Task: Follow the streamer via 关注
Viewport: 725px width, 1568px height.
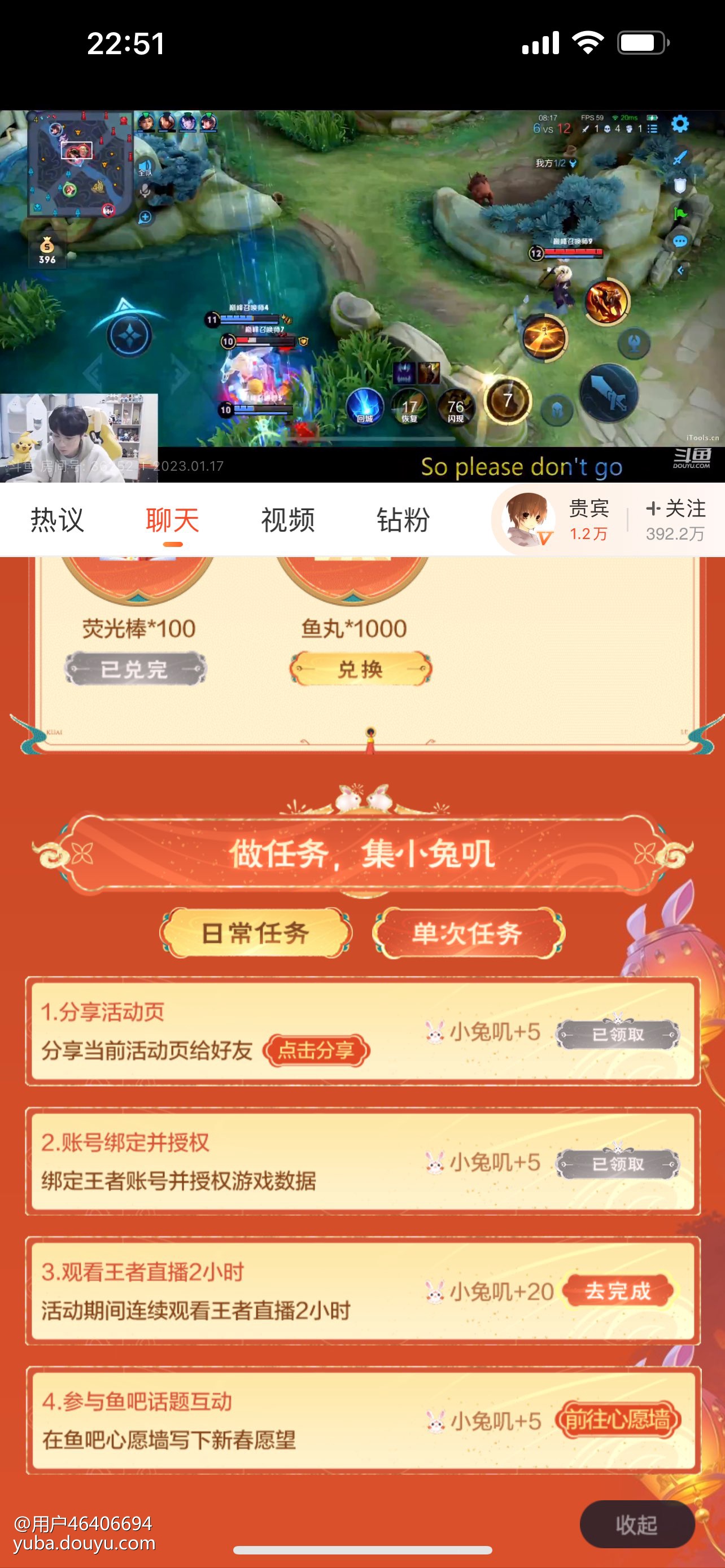Action: tap(675, 520)
